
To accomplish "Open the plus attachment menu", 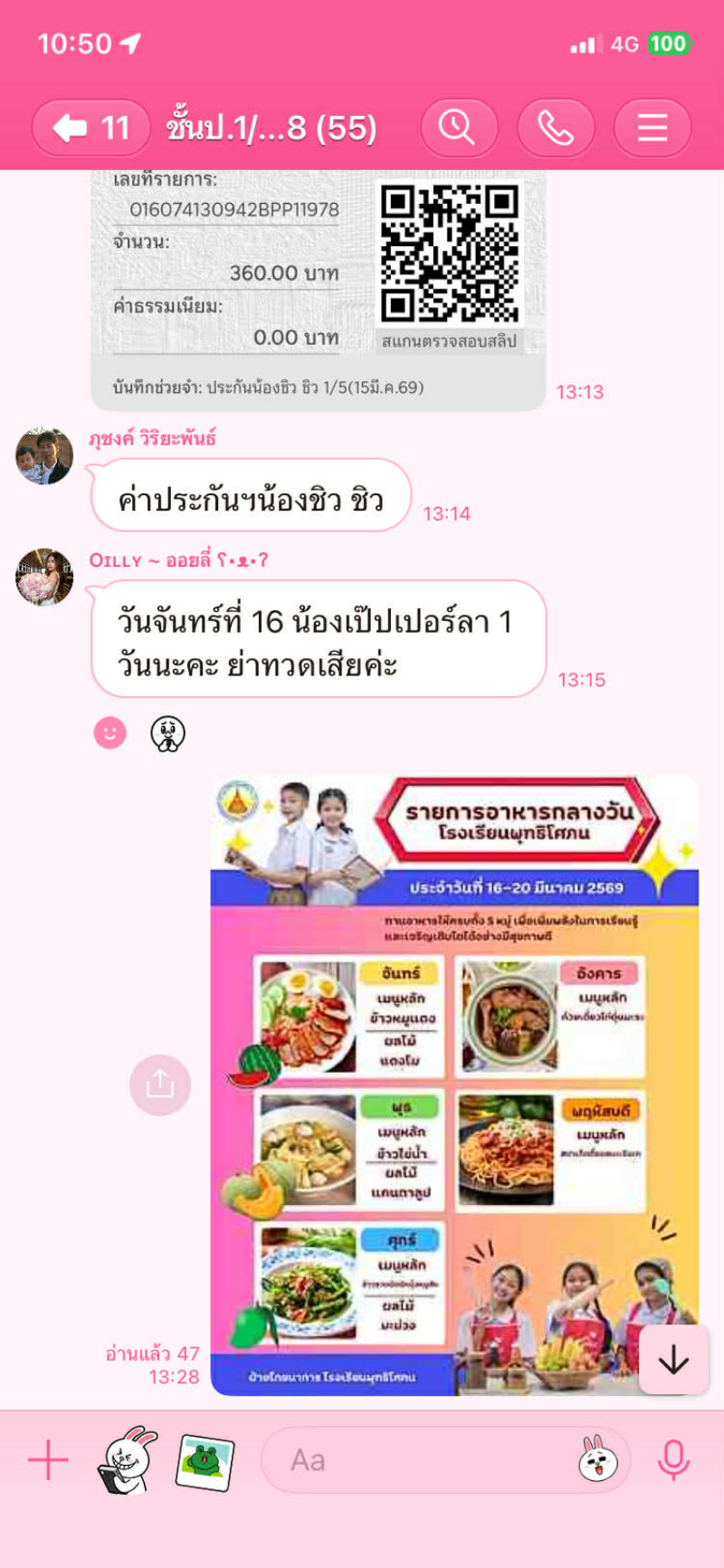I will (x=49, y=1460).
